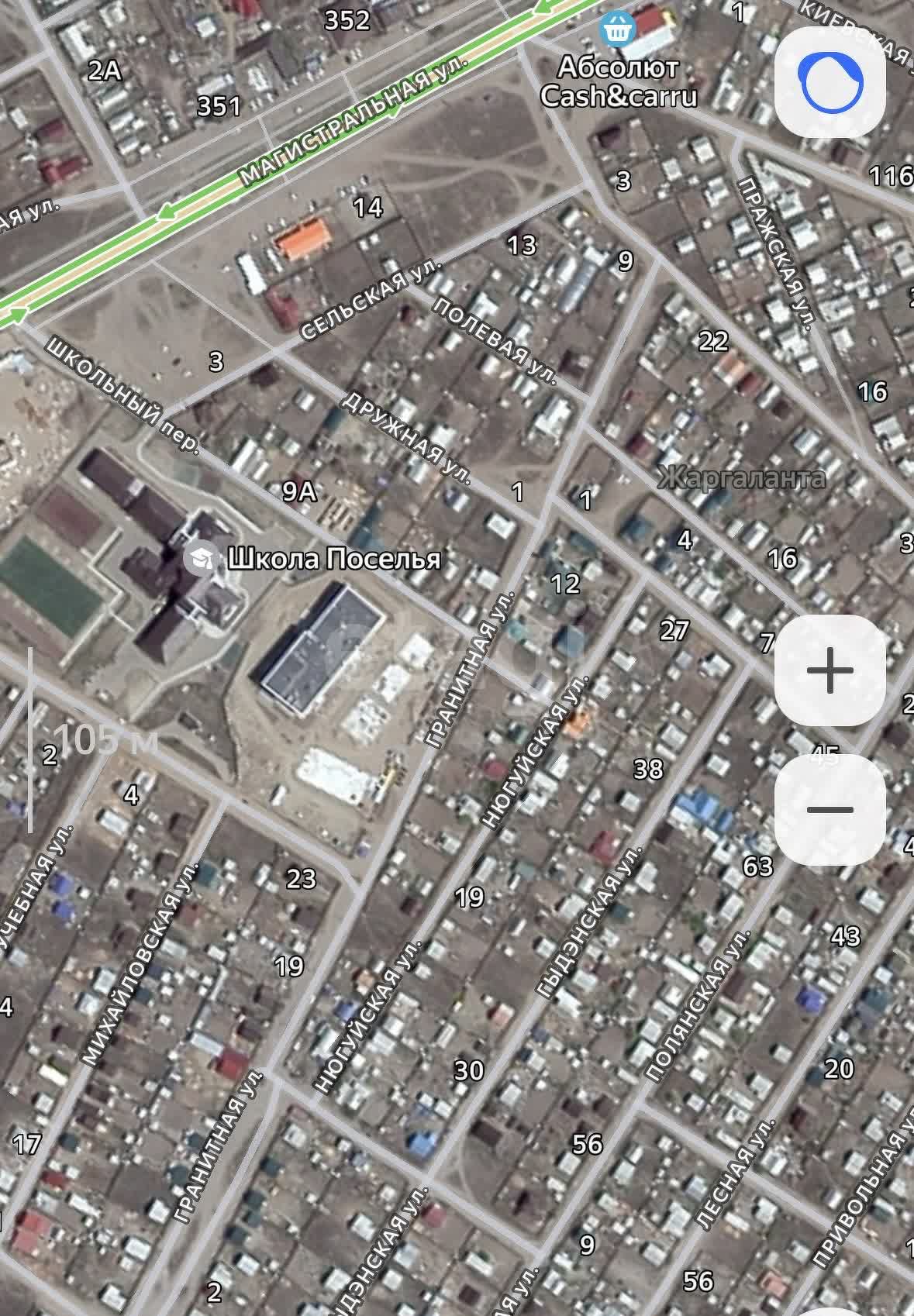Zoom in with the plus button
Viewport: 914px width, 1316px height.
point(830,670)
